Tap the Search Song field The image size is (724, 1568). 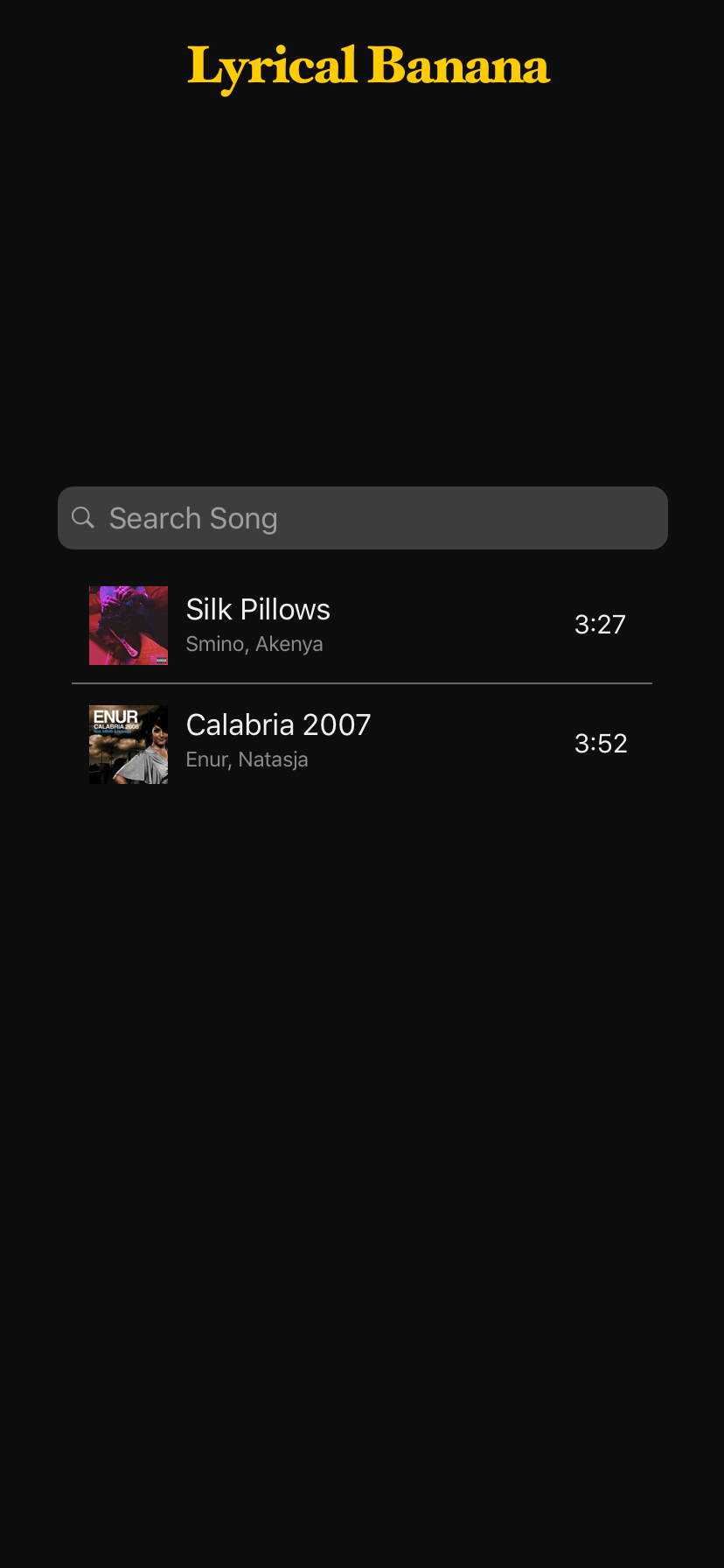362,518
